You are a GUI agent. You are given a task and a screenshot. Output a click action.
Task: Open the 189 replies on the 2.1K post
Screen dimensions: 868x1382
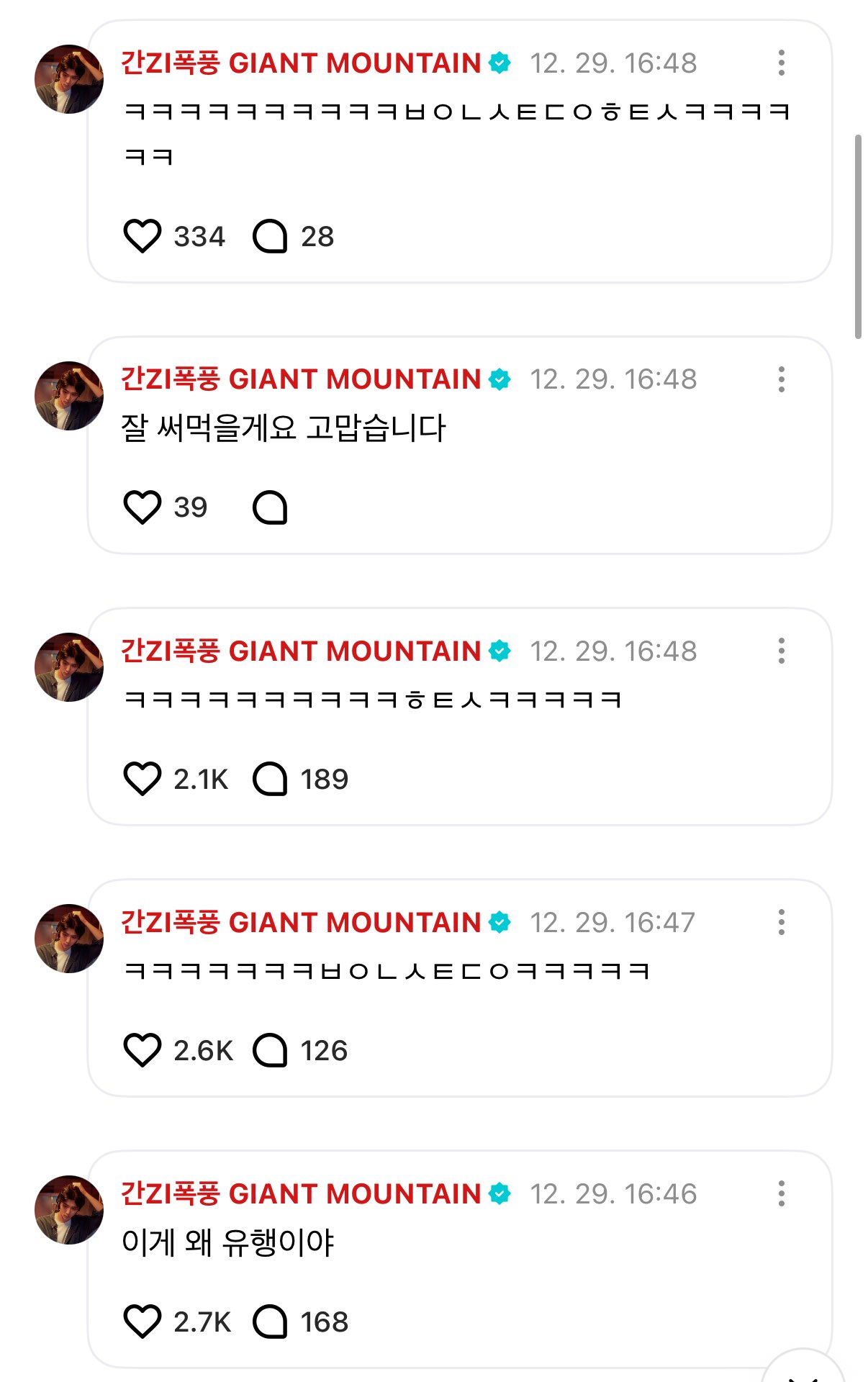coord(271,778)
